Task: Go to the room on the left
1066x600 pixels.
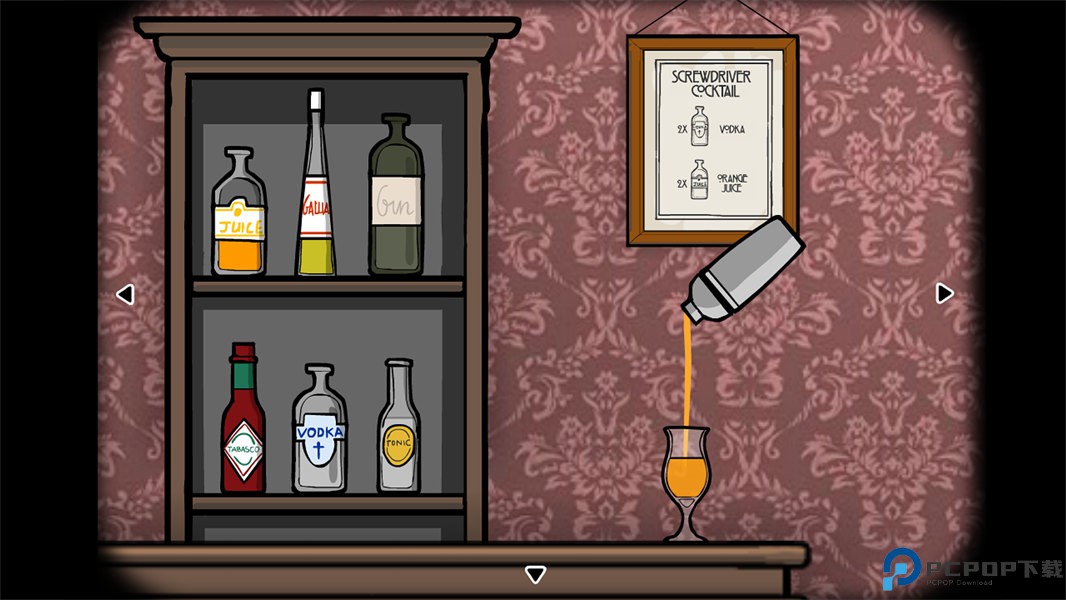Action: 125,294
